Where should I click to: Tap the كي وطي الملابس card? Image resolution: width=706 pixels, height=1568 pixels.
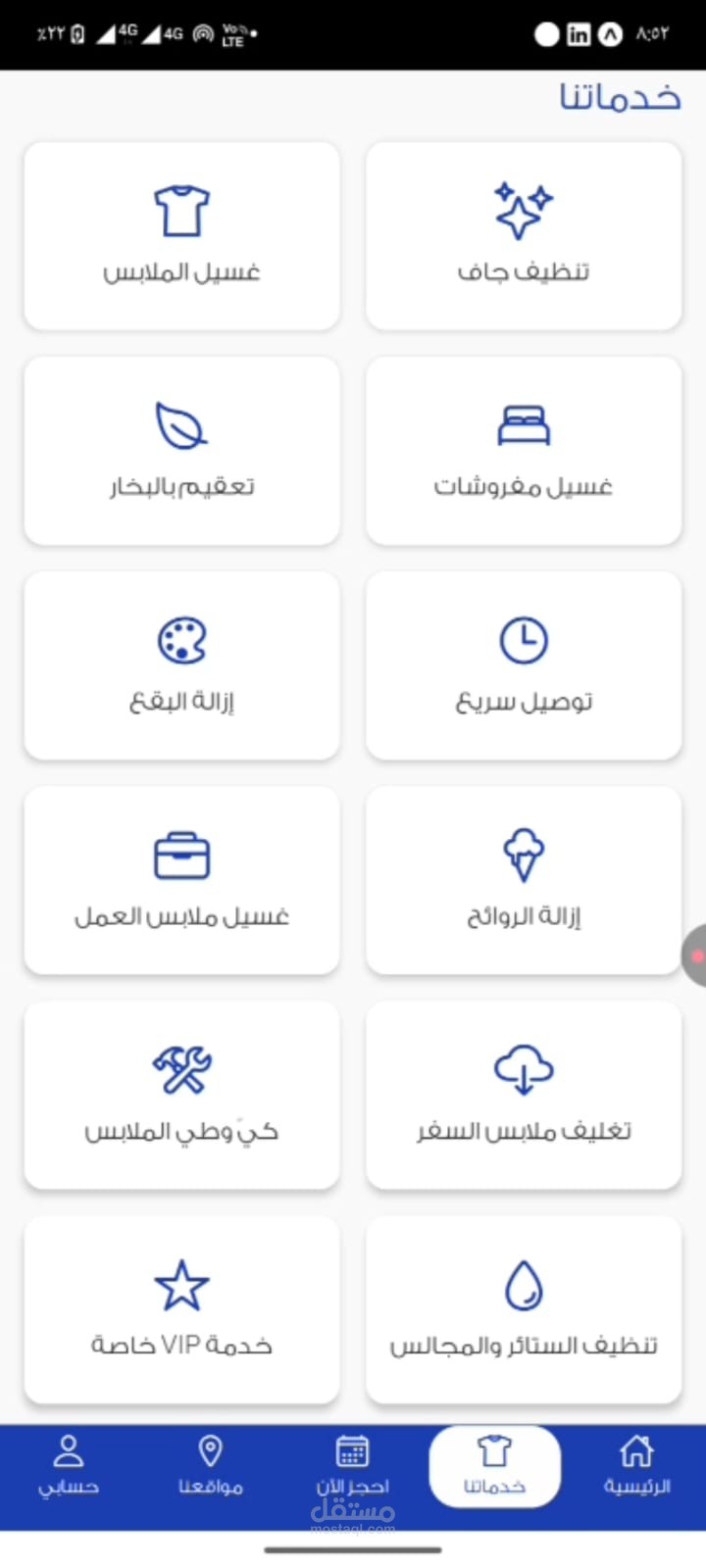point(181,1095)
